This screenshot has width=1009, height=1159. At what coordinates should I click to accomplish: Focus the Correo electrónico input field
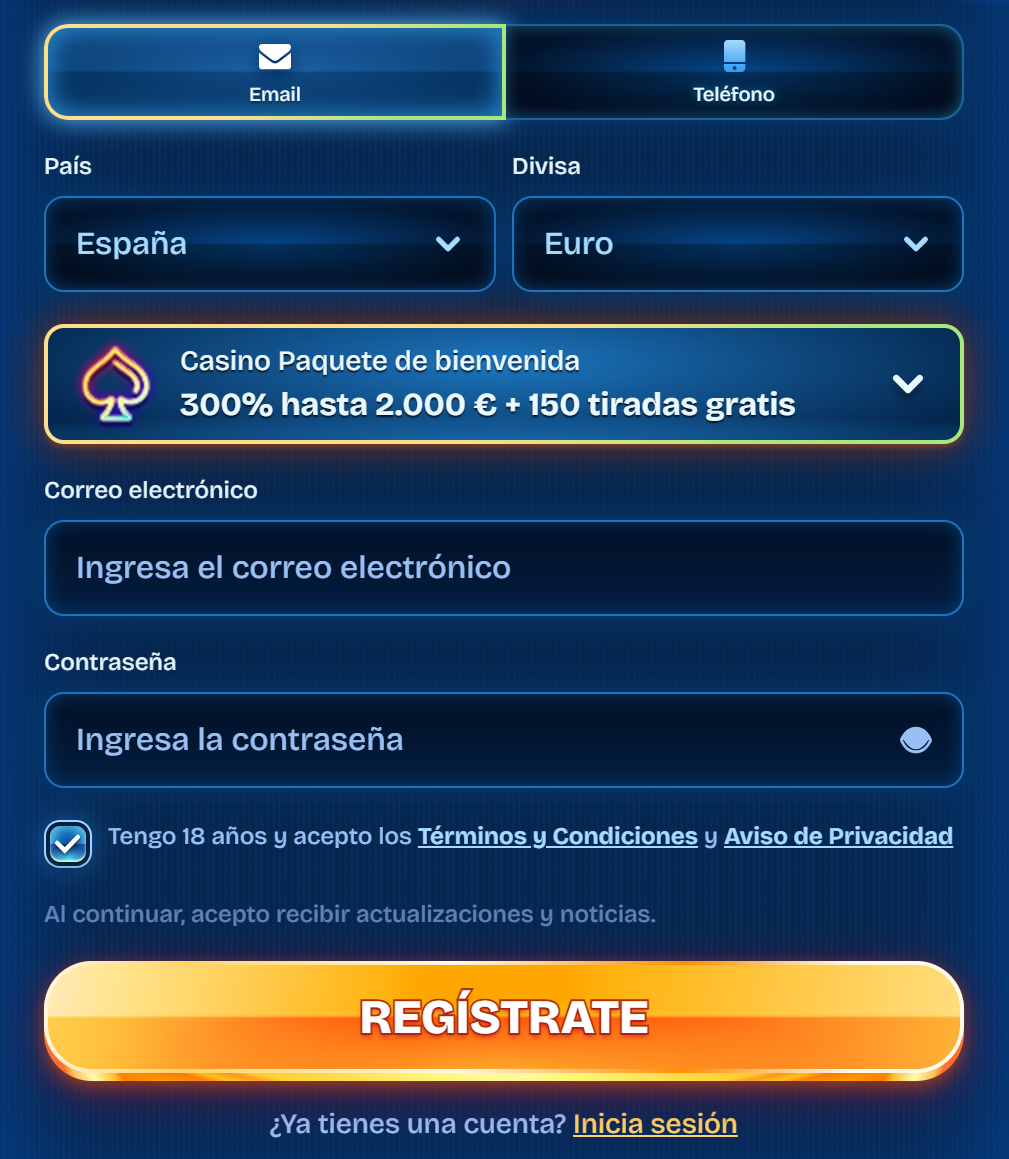tap(504, 568)
